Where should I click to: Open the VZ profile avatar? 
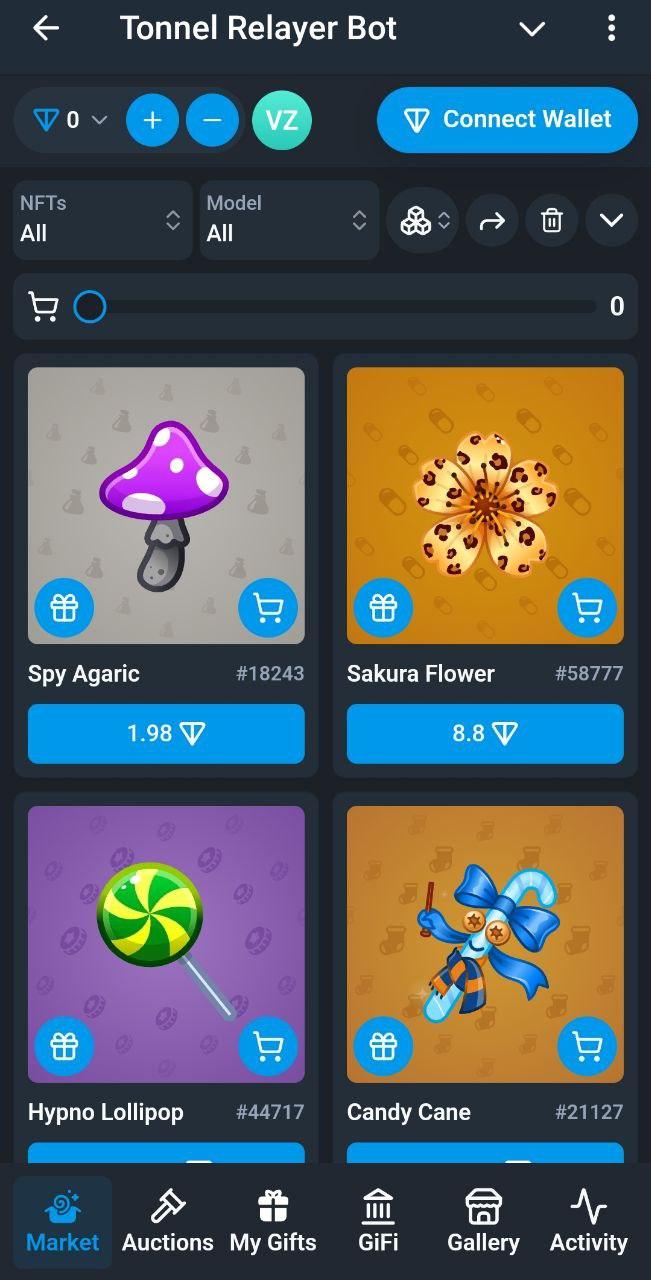click(x=282, y=120)
